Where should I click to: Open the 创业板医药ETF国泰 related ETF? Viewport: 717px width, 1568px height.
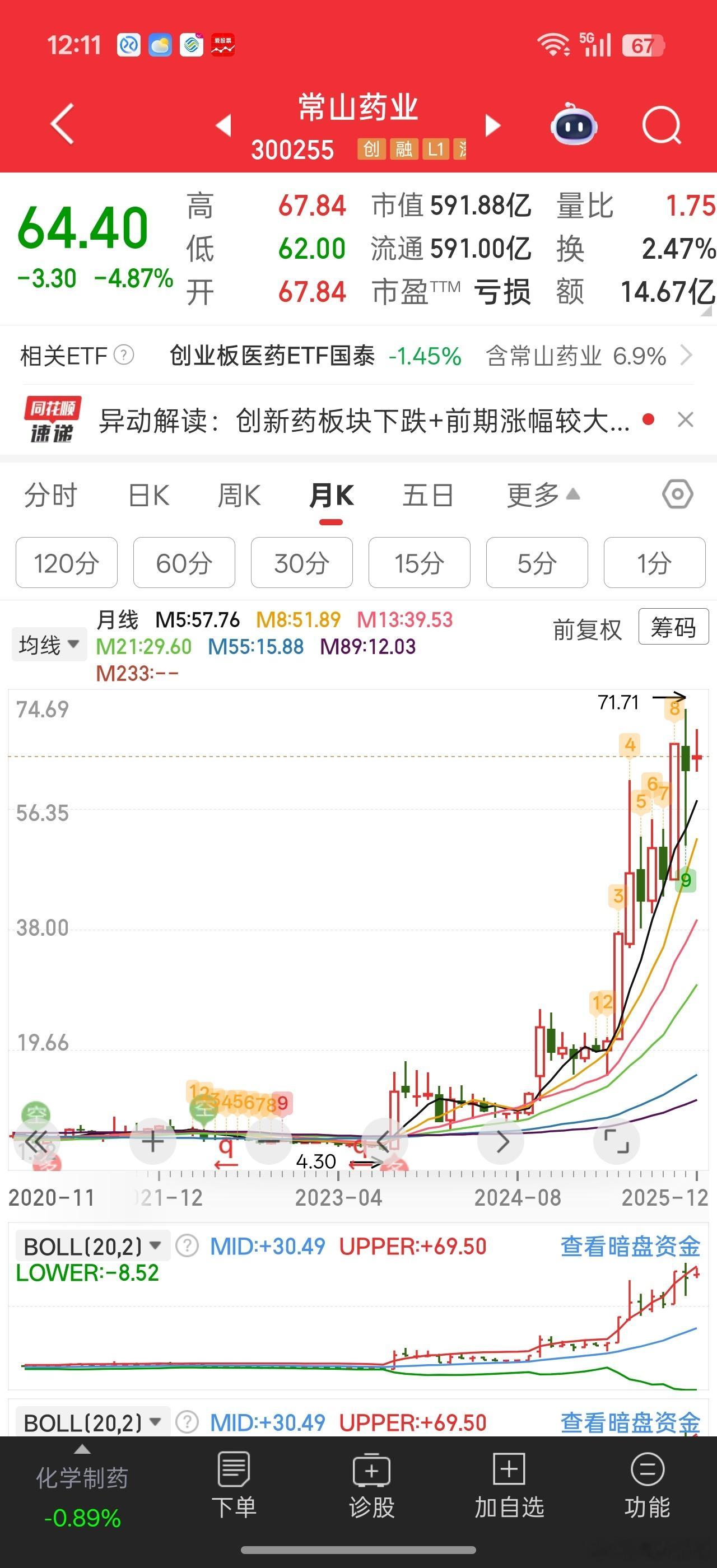273,356
